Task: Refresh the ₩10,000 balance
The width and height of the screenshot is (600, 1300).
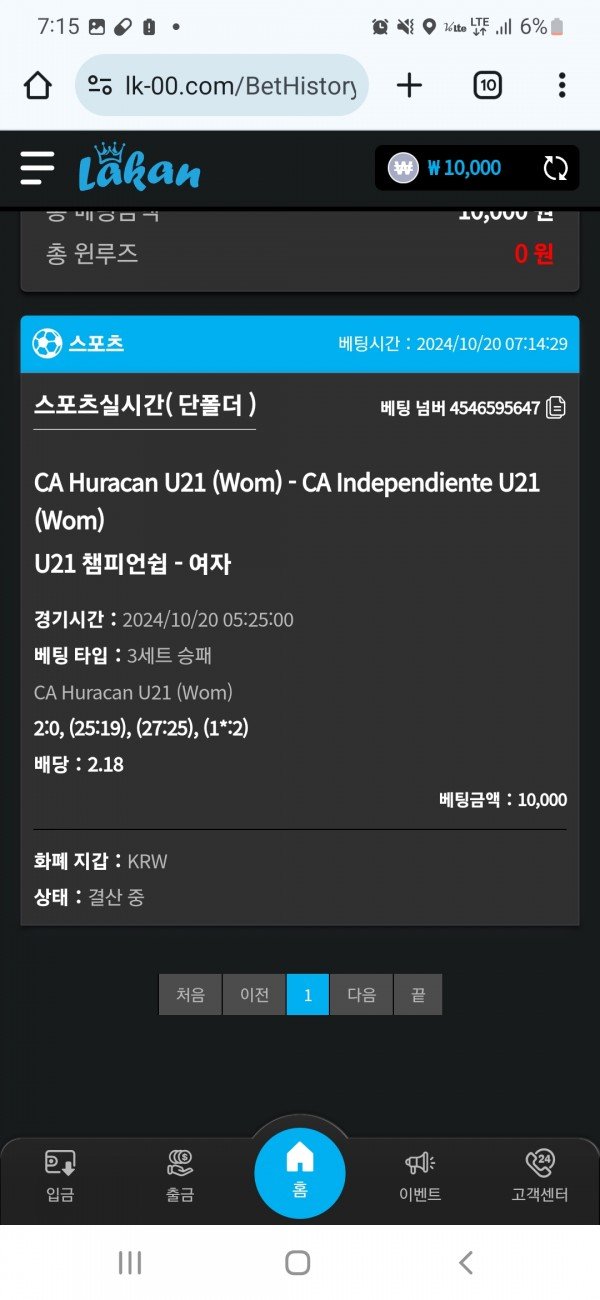Action: [555, 168]
